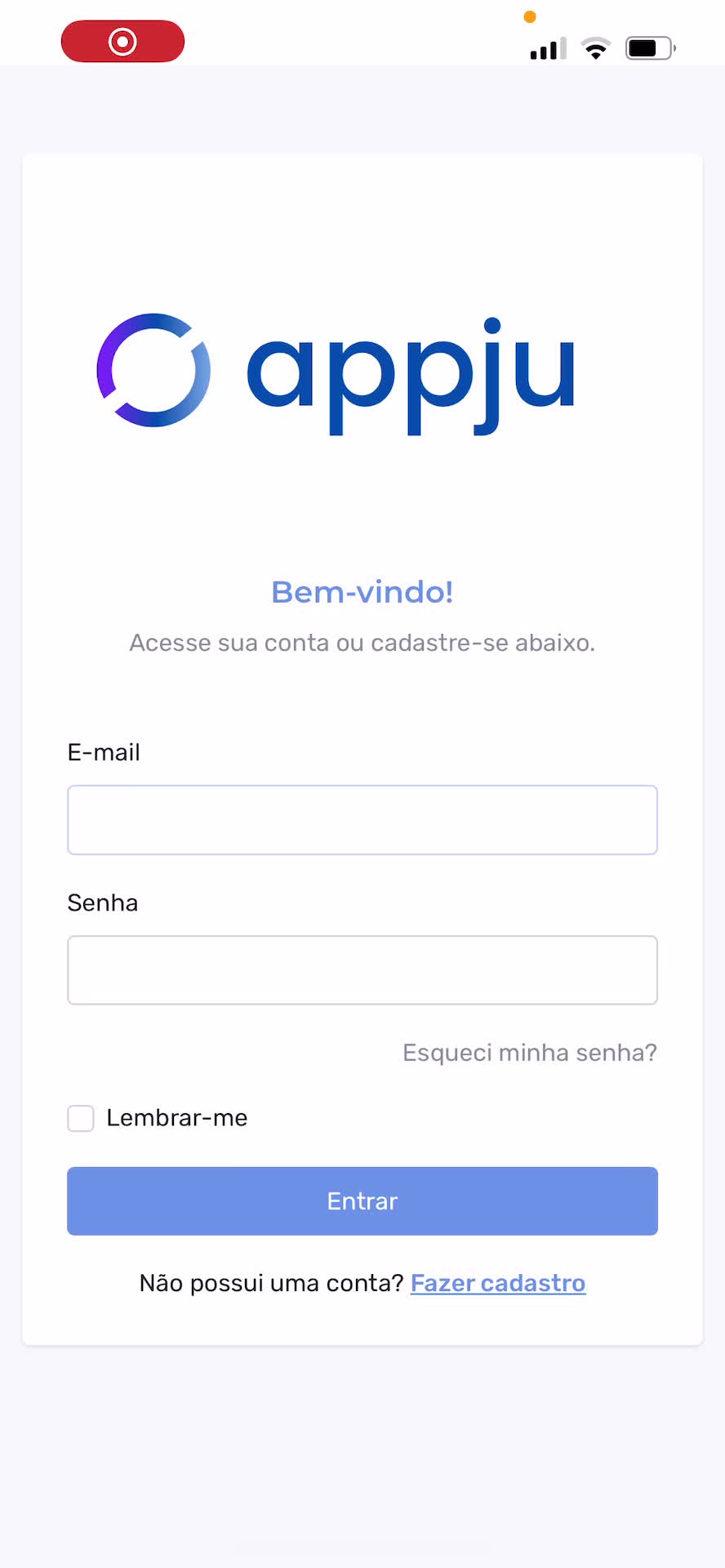
Task: Tap the red screen recording indicator
Action: (122, 42)
